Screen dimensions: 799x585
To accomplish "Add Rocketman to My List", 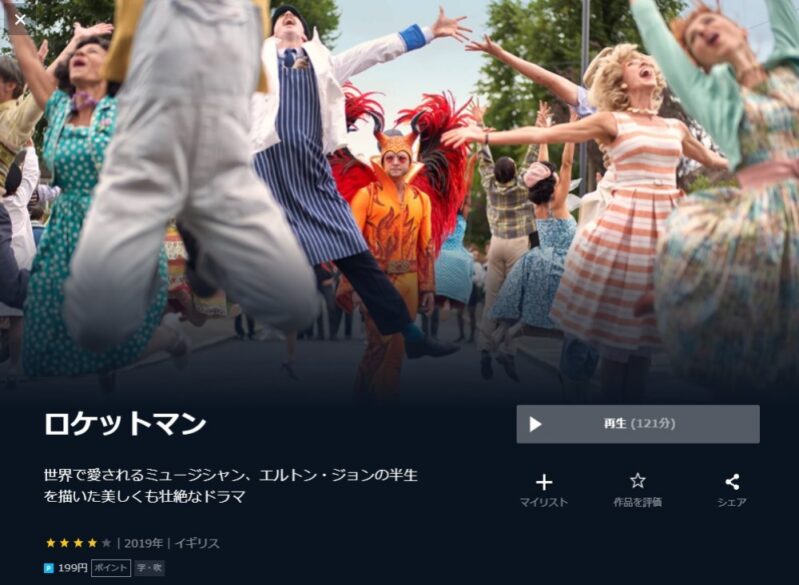I will point(543,489).
